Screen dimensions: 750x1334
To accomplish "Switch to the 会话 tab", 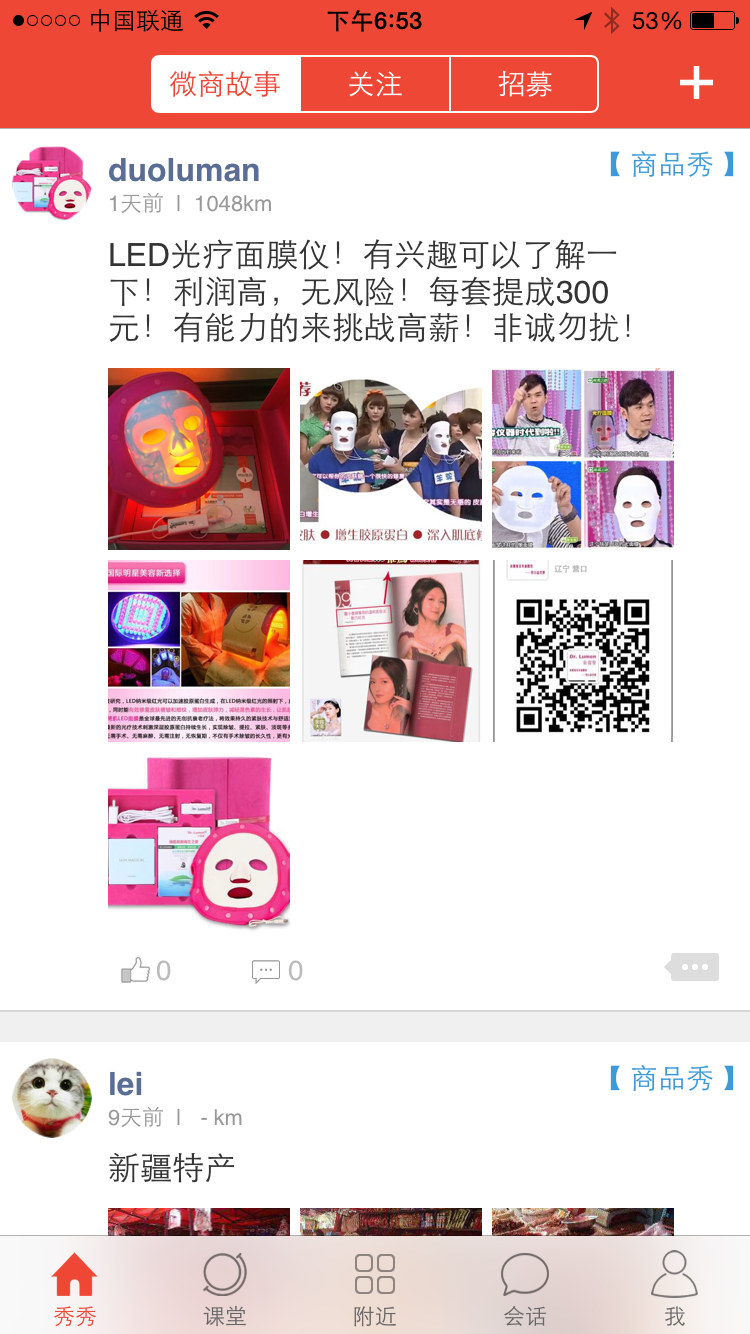I will click(x=525, y=1290).
